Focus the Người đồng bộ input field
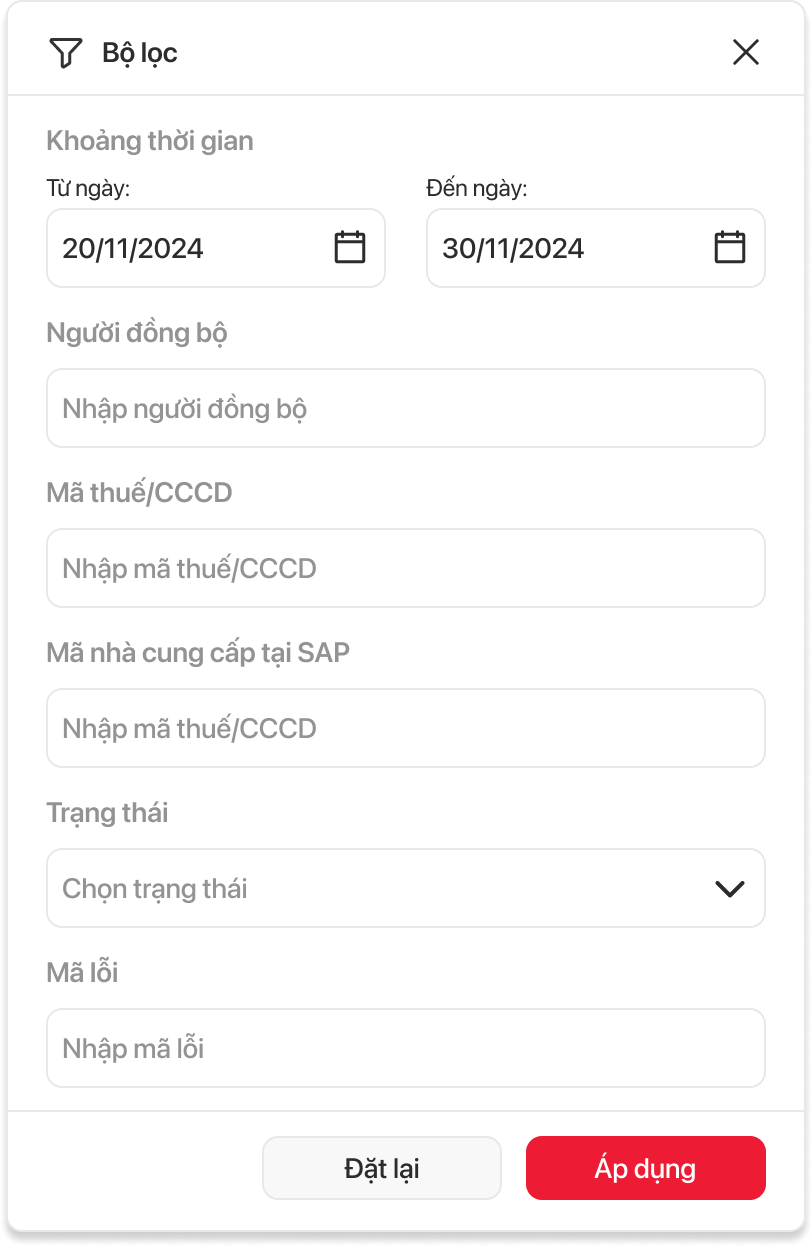Screen dimensions: 812x1246 click(x=405, y=408)
